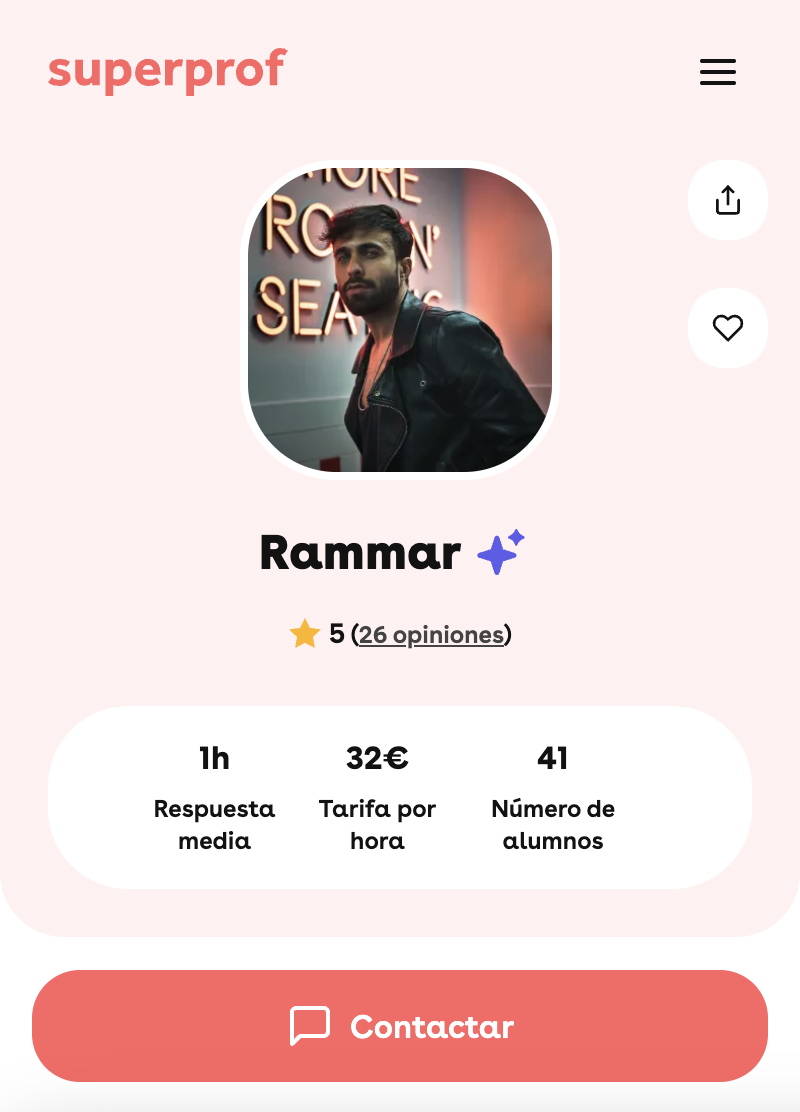800x1112 pixels.
Task: Select the sparkle icon next to Rammar
Action: click(499, 552)
